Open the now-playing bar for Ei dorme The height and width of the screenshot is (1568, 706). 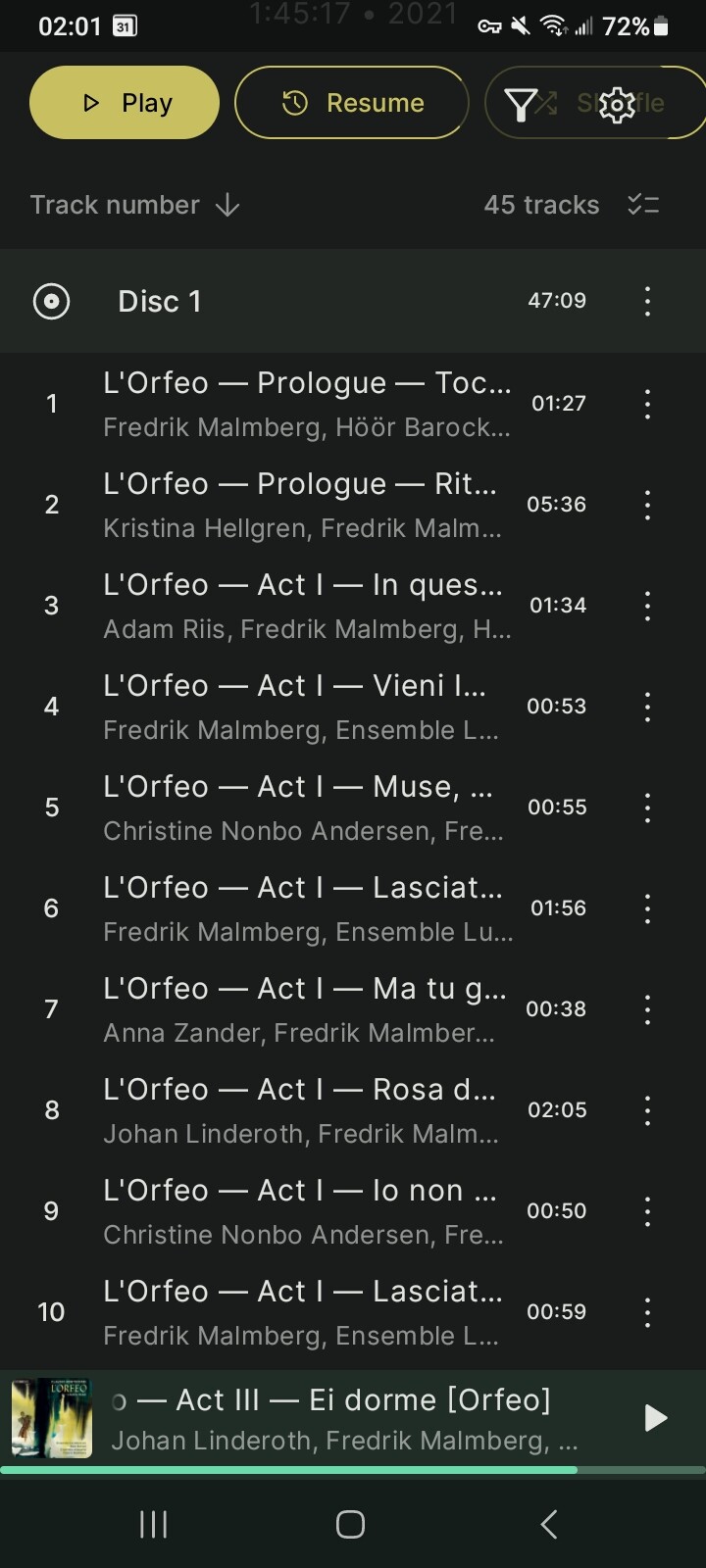pyautogui.click(x=353, y=1419)
